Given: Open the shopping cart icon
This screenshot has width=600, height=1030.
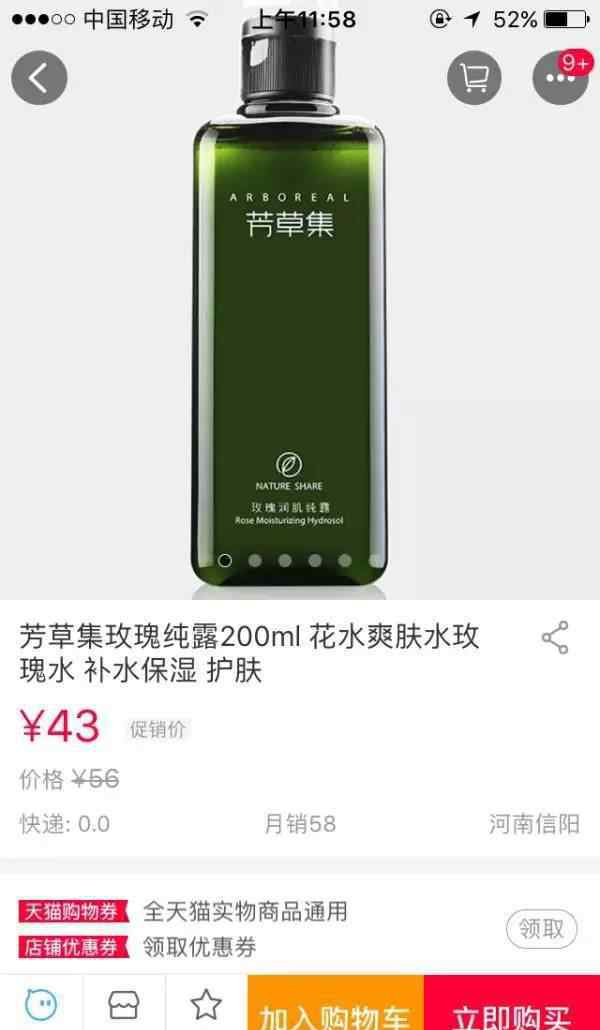Looking at the screenshot, I should (x=474, y=78).
